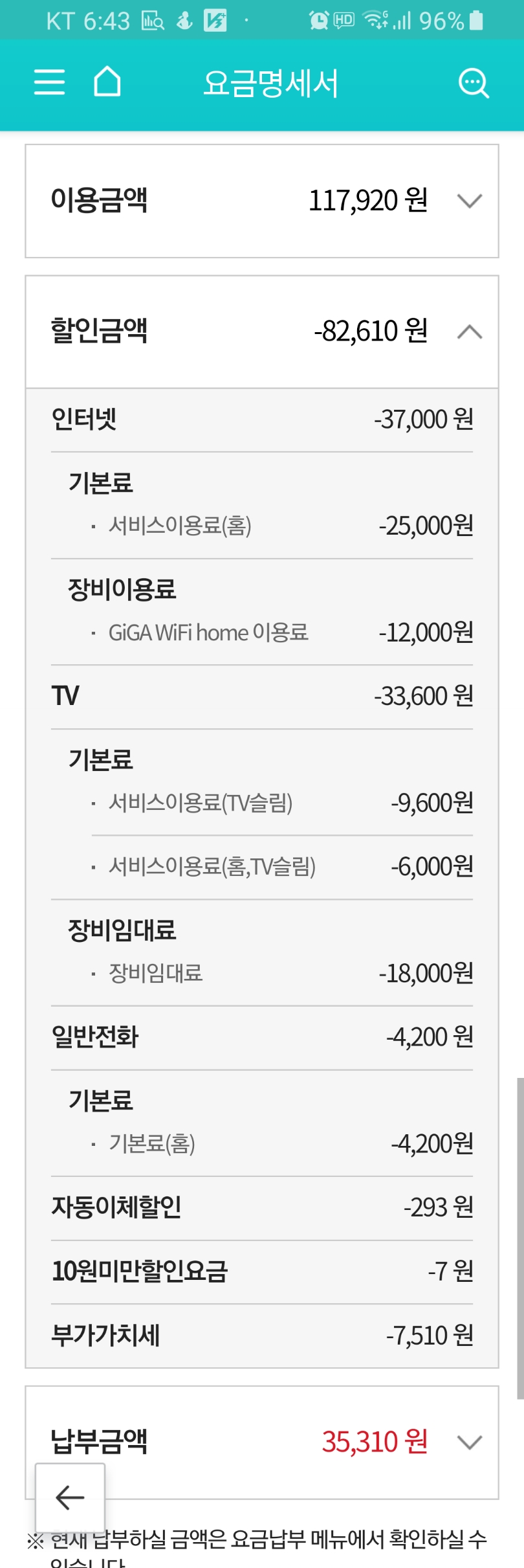
Task: Tap the floating back arrow button
Action: [70, 1497]
